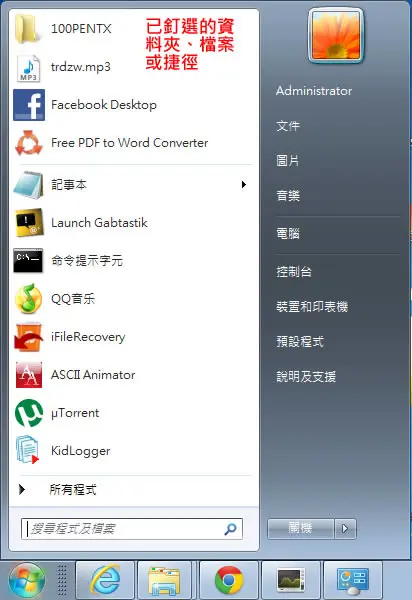Launch ASCII Animator

tap(134, 375)
